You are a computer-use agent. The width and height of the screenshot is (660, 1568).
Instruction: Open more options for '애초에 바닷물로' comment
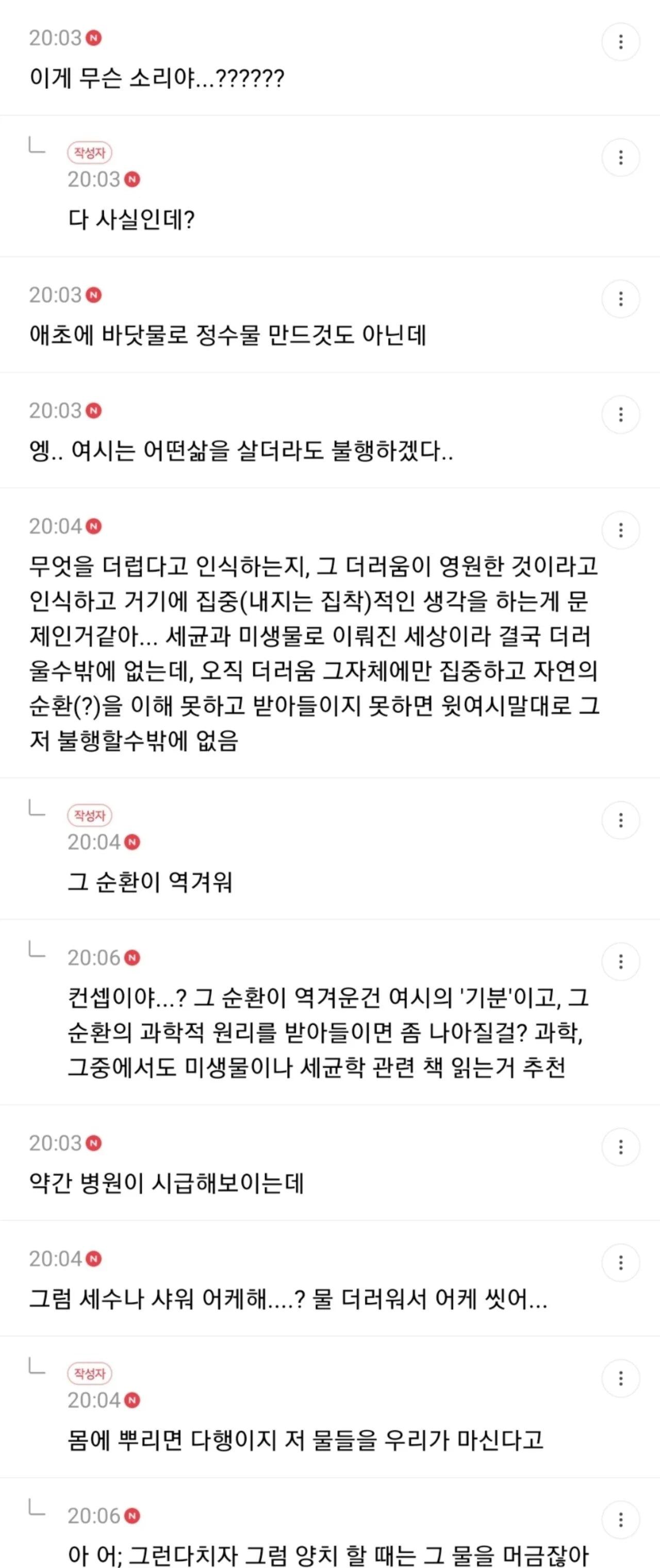620,299
